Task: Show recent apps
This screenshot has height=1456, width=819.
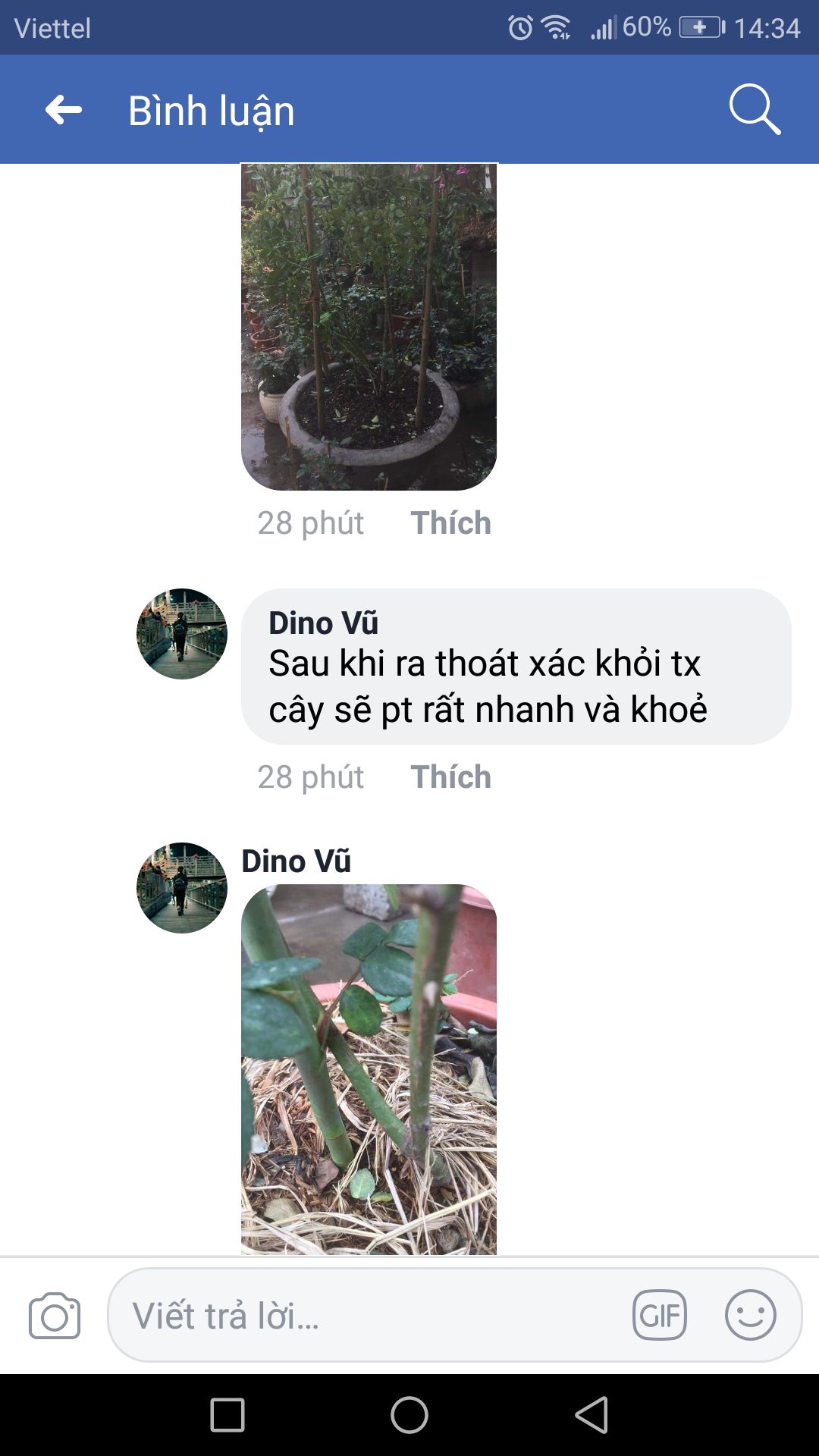Action: coord(227,1415)
